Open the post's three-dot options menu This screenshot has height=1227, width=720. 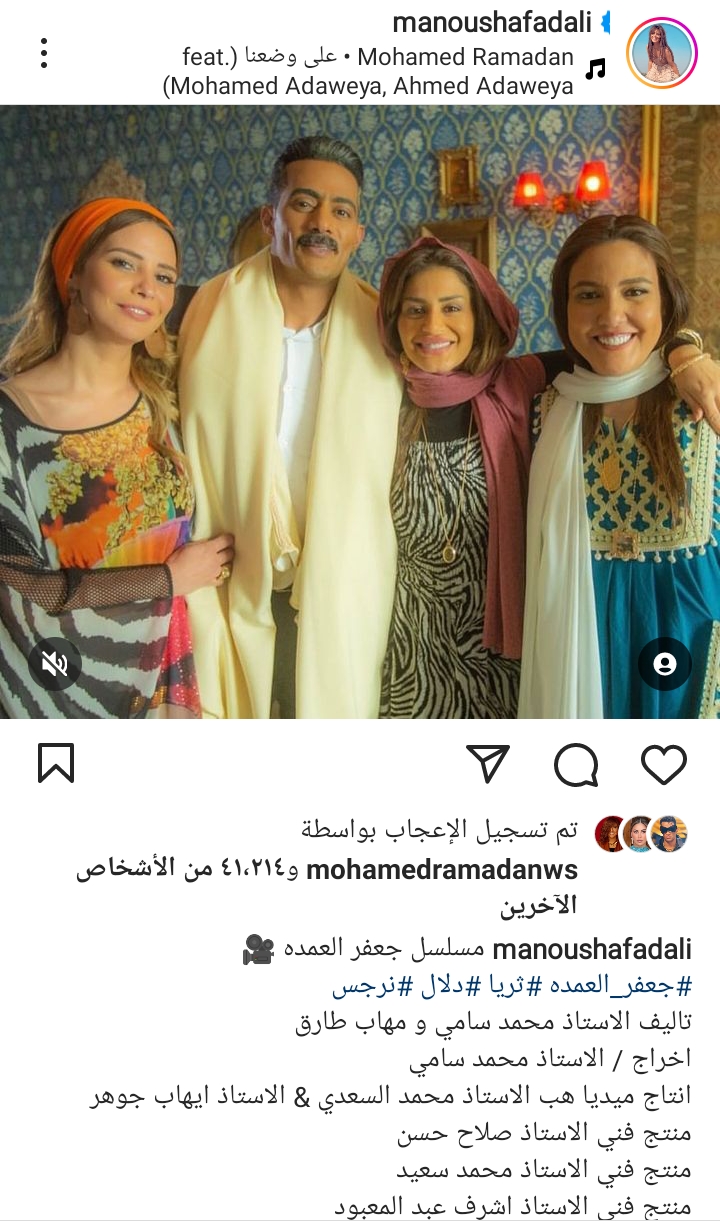(44, 53)
